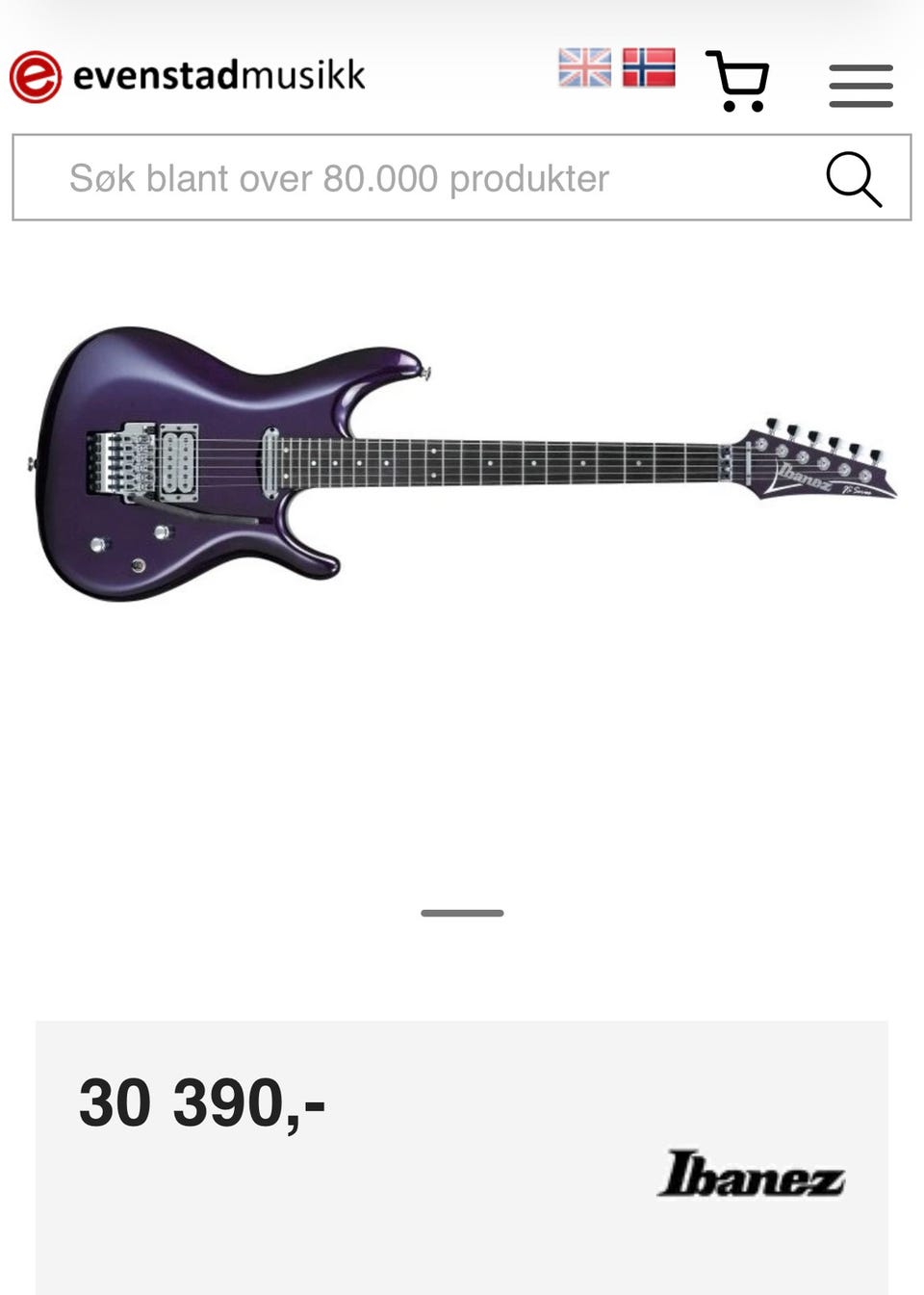The image size is (924, 1295).
Task: Enlarge the purple Ibanez guitar image
Action: coord(462,464)
